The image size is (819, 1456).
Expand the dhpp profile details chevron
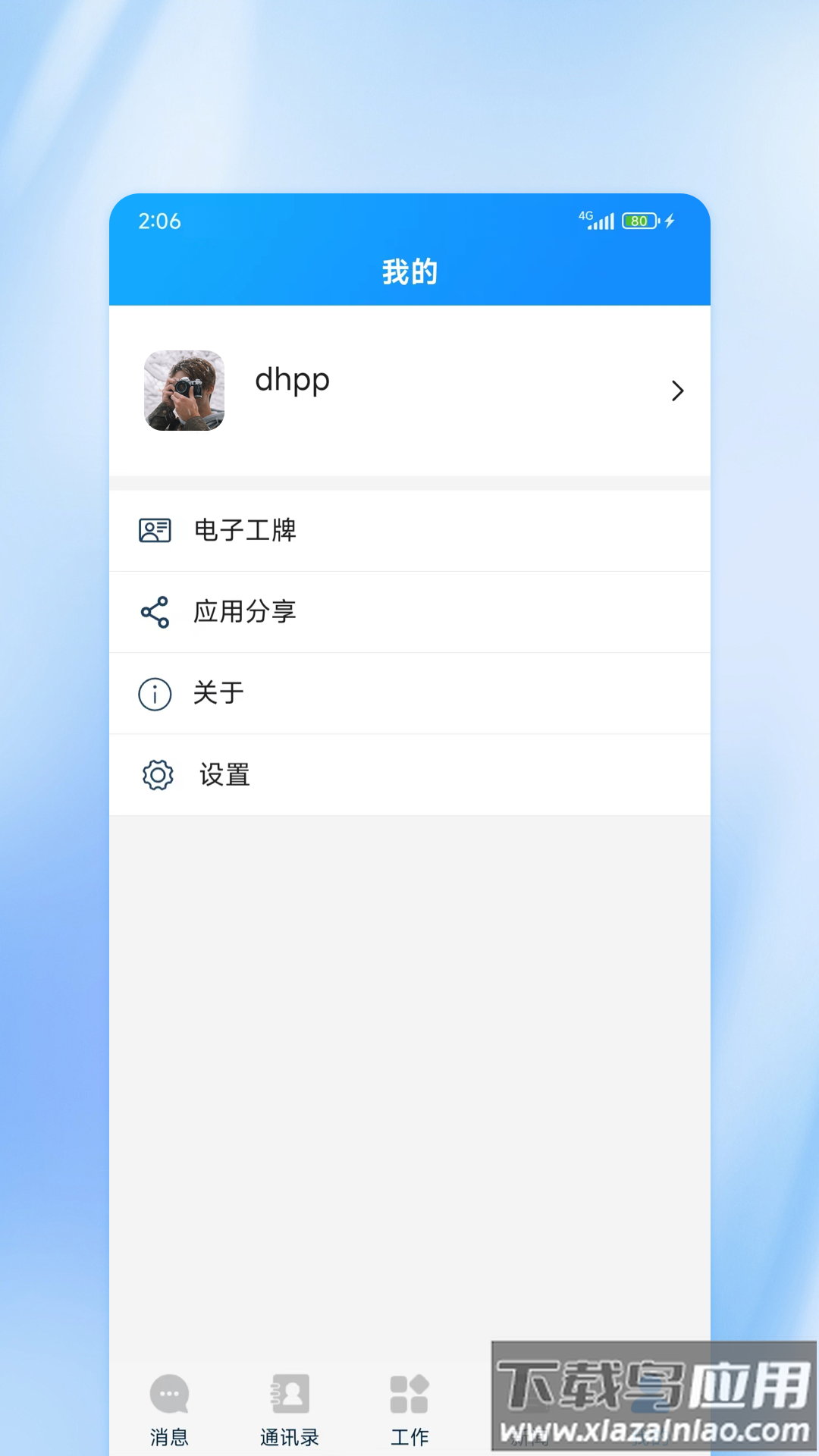(677, 391)
